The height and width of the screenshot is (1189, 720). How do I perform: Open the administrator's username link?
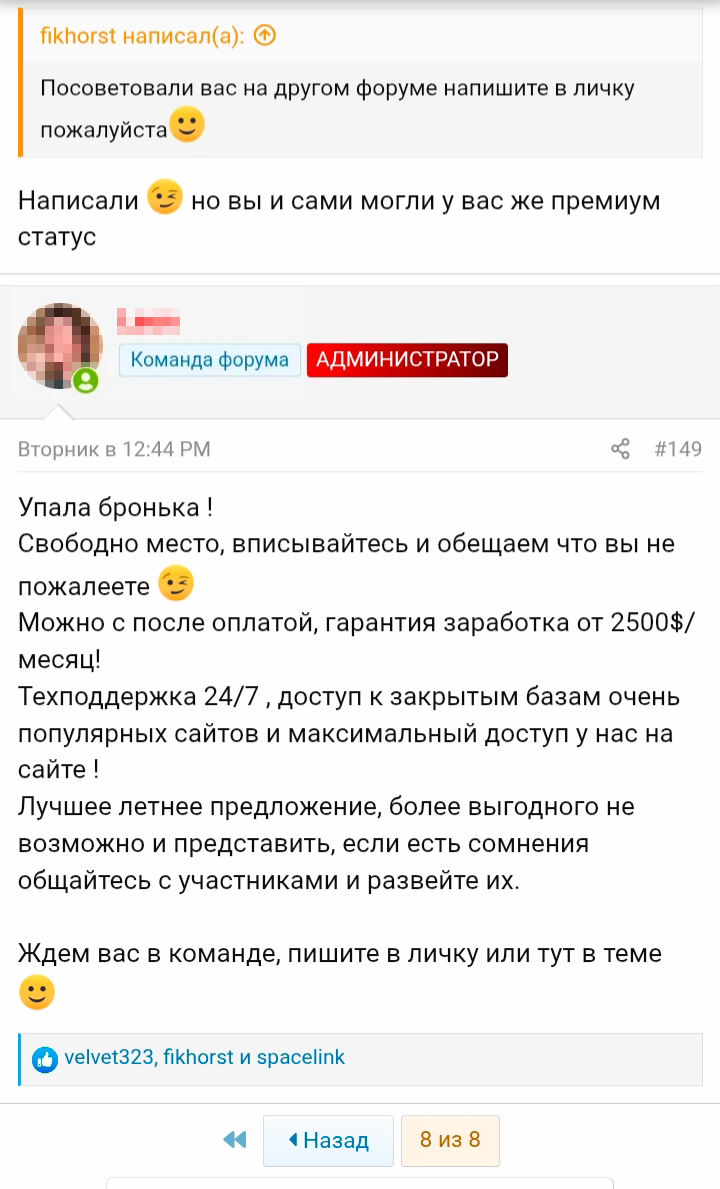[149, 323]
